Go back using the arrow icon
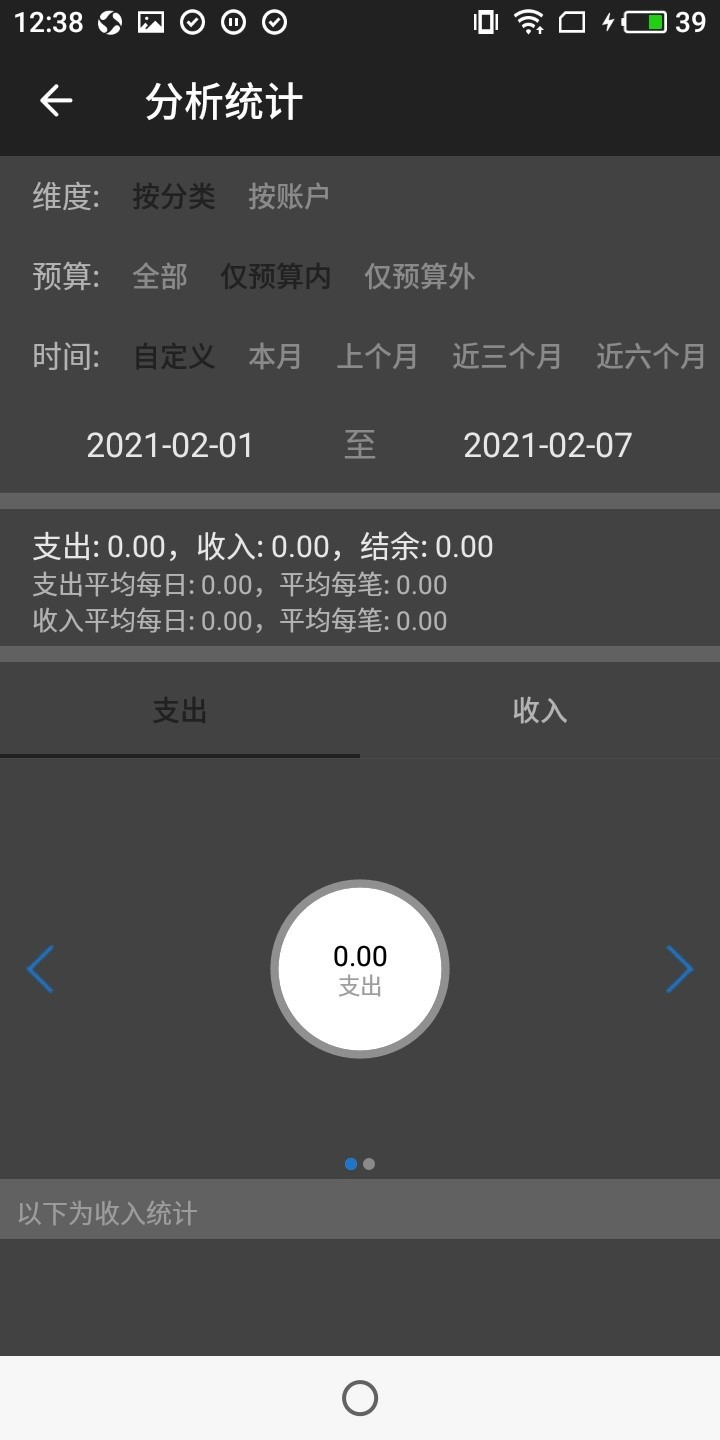The width and height of the screenshot is (720, 1440). [x=56, y=101]
